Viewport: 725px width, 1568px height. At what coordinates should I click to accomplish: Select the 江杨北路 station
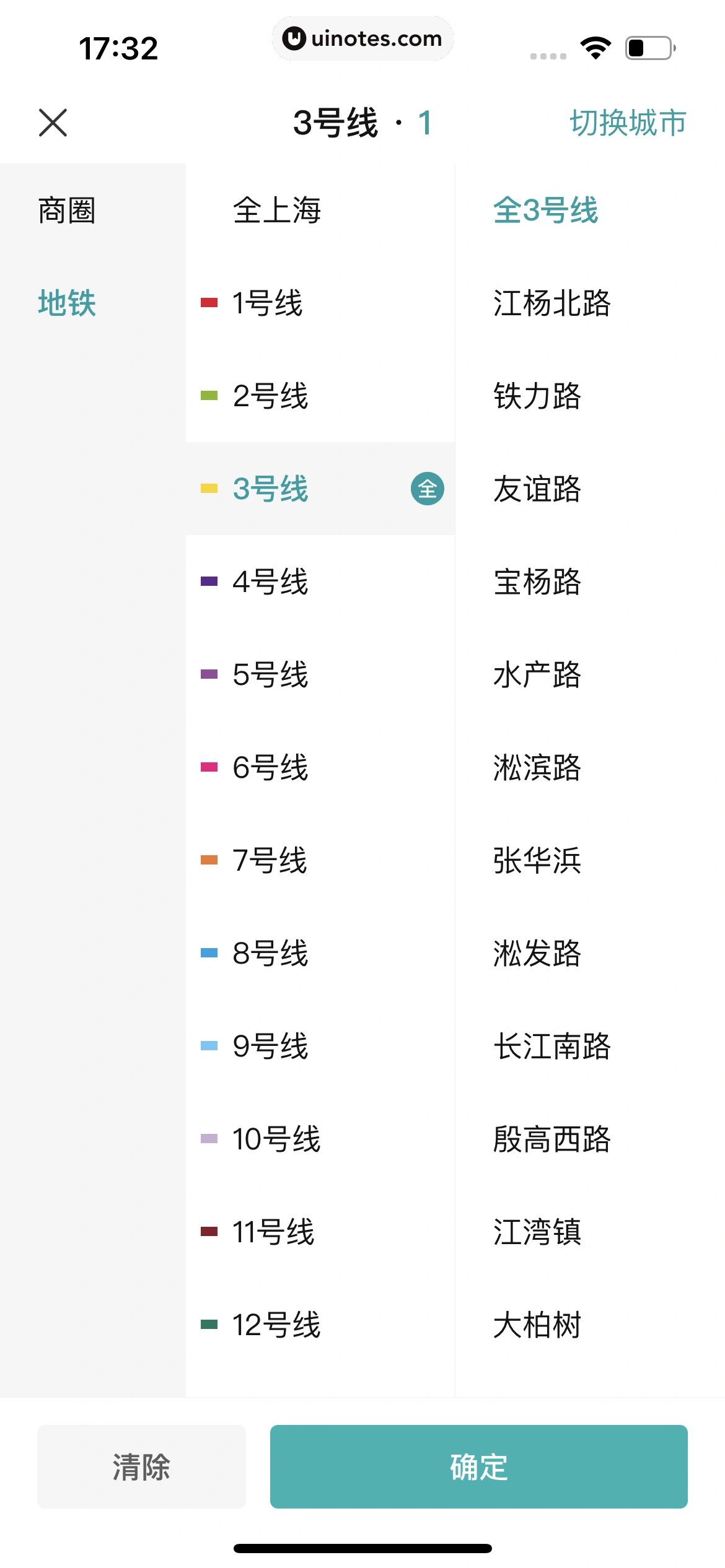[x=552, y=303]
